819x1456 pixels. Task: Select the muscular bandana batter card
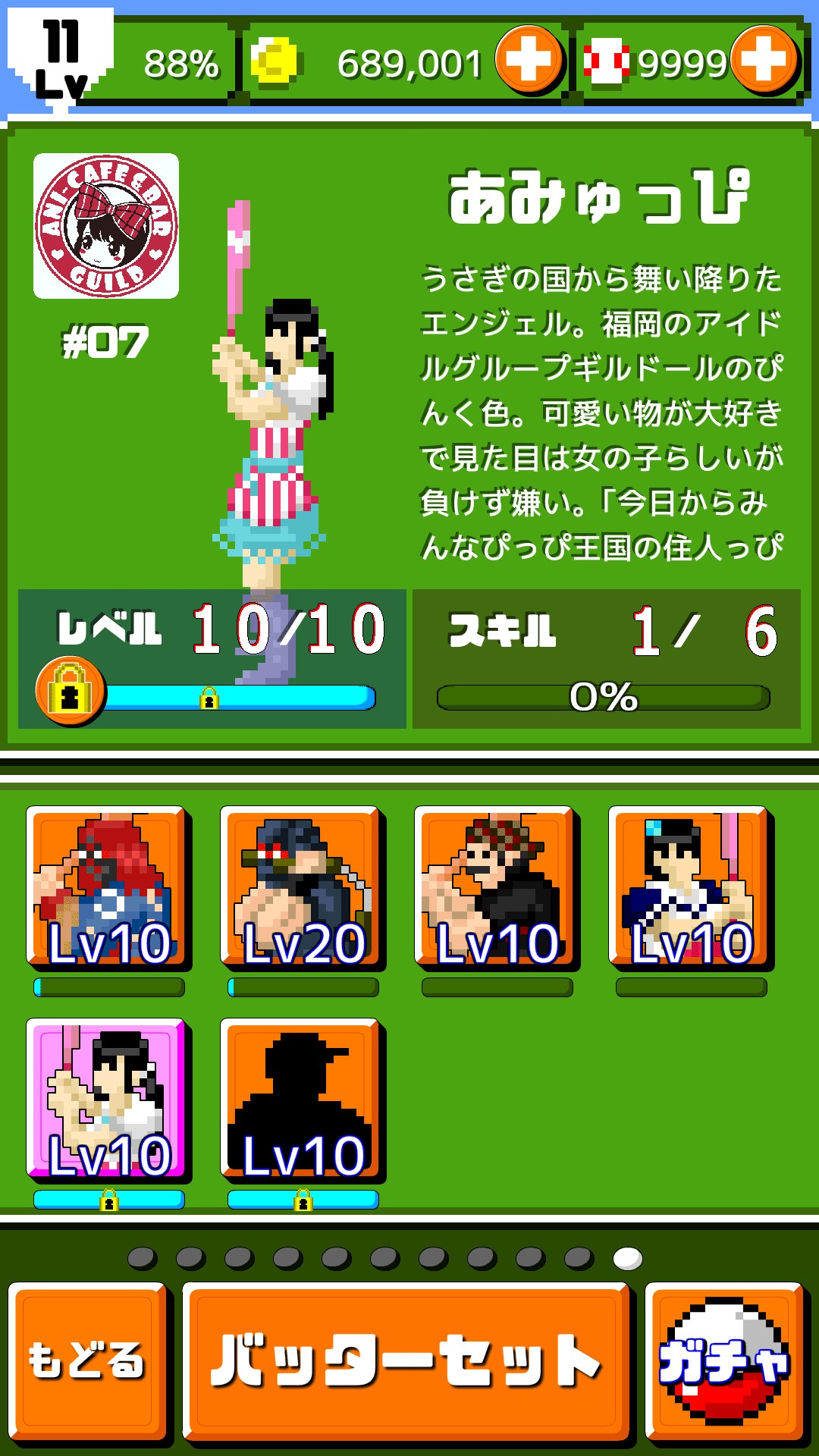coord(496,887)
